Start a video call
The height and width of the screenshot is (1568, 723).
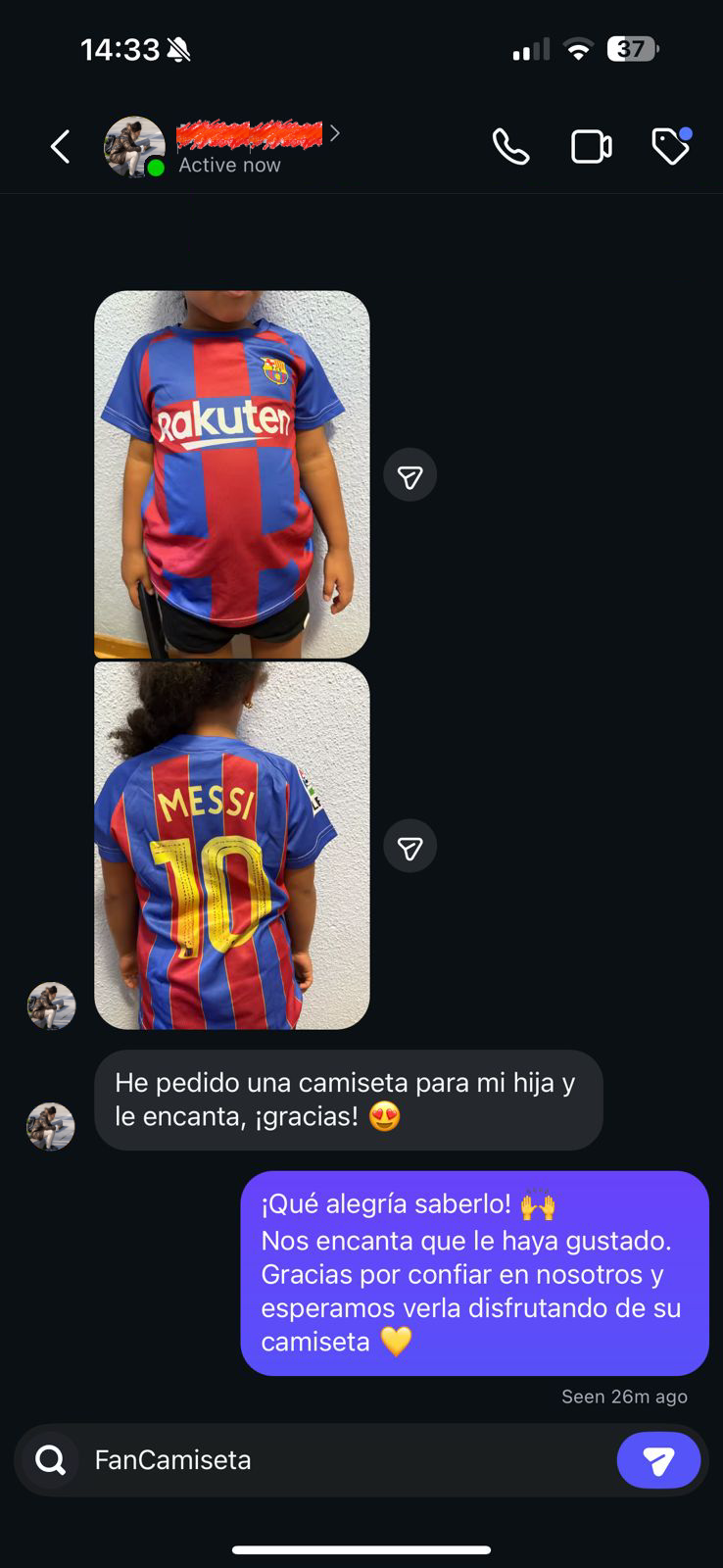[x=591, y=147]
